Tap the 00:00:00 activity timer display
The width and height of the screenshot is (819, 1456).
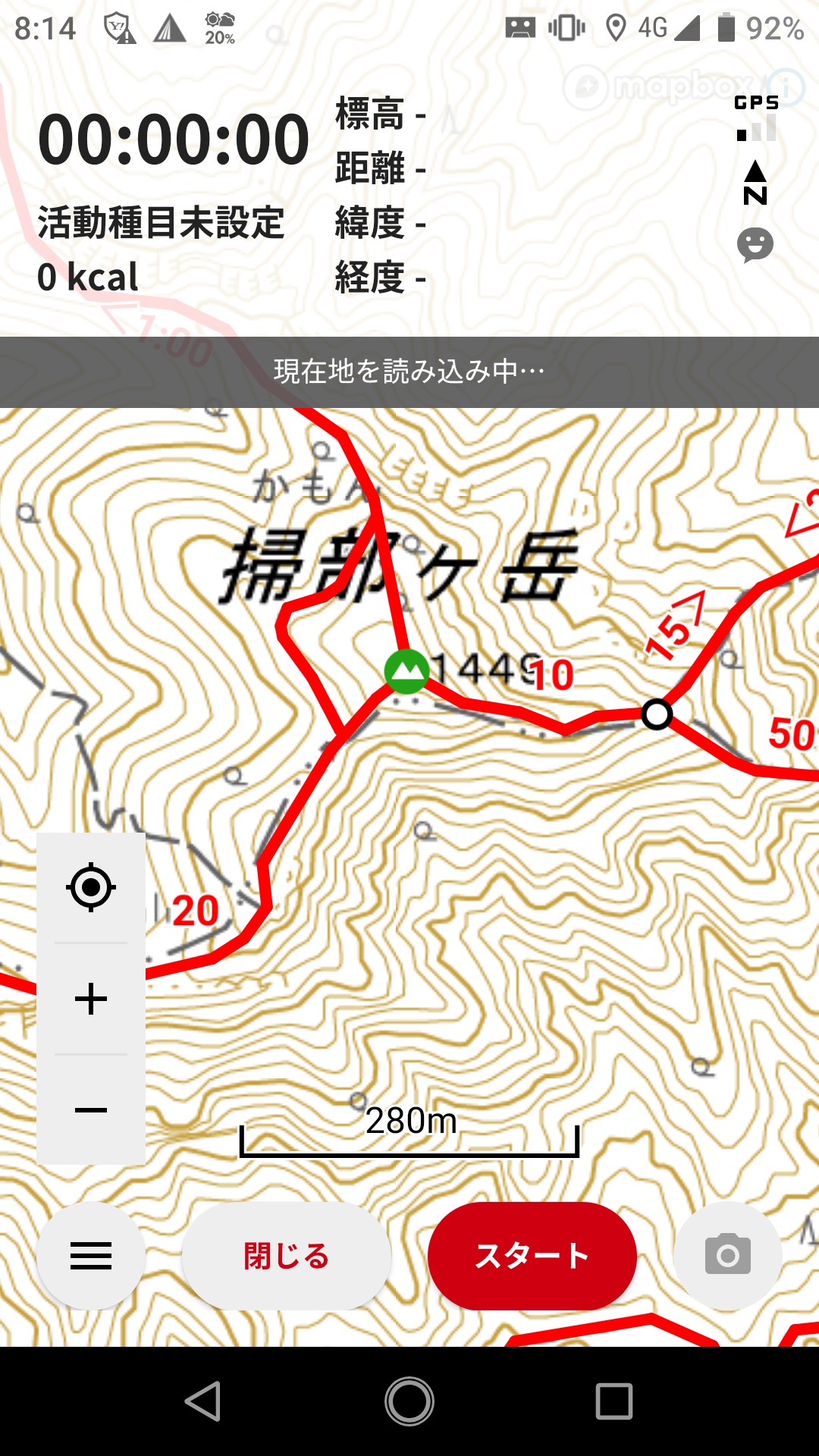coord(173,138)
